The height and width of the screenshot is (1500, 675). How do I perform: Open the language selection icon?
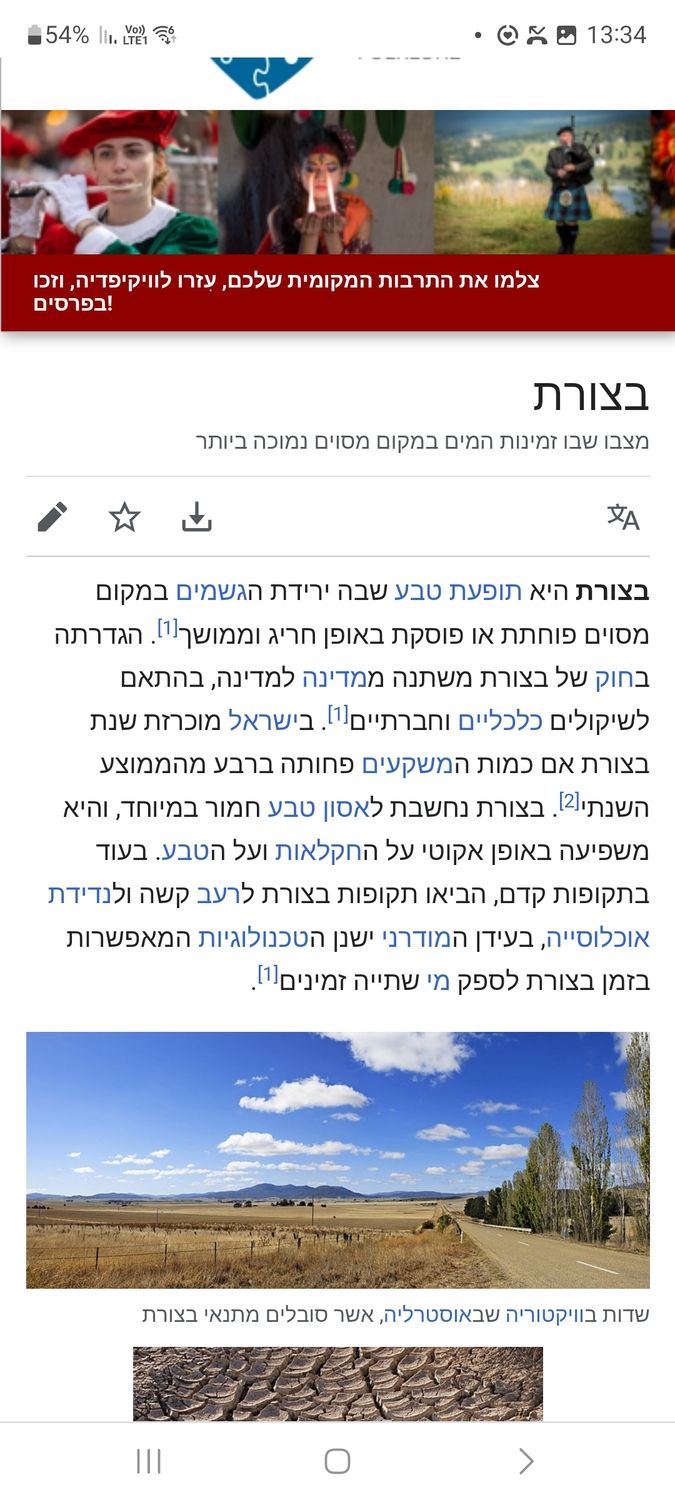[x=623, y=517]
